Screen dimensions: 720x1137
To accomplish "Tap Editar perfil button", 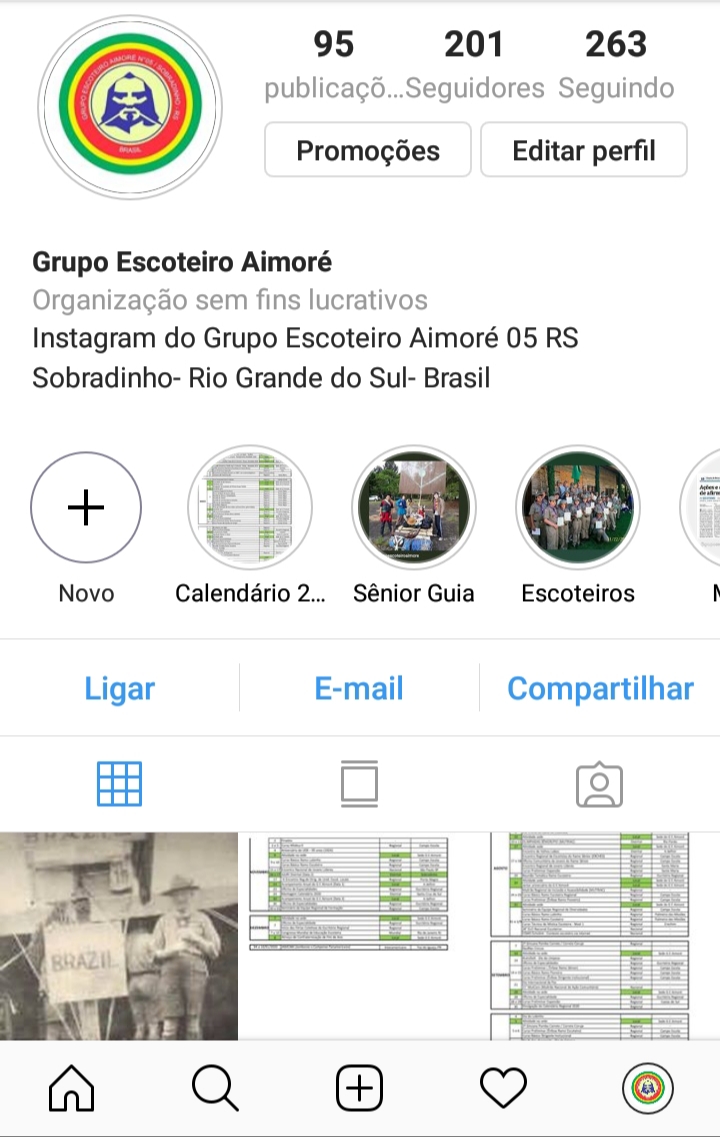I will pos(583,150).
